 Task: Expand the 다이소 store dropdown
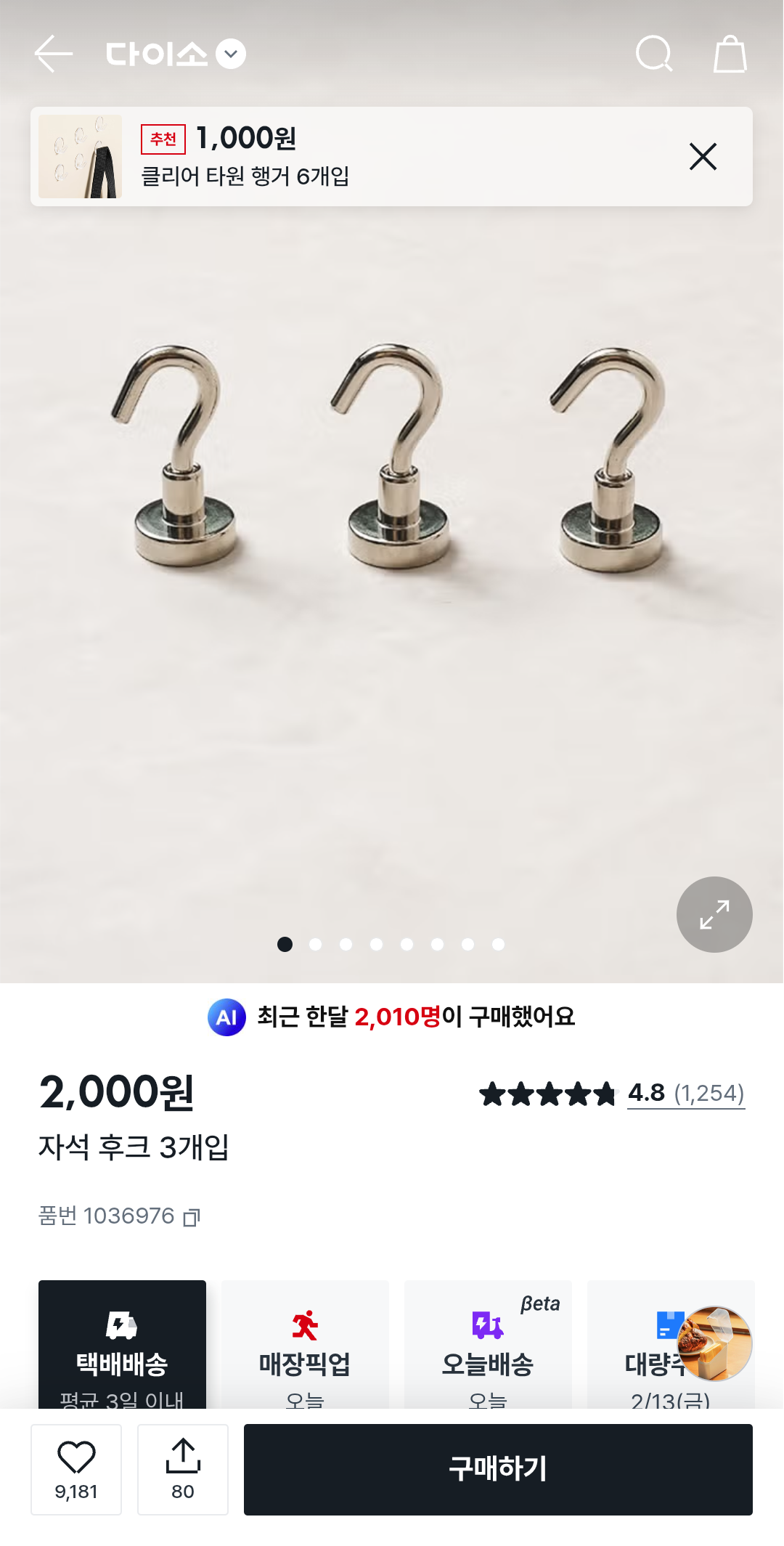click(x=231, y=54)
